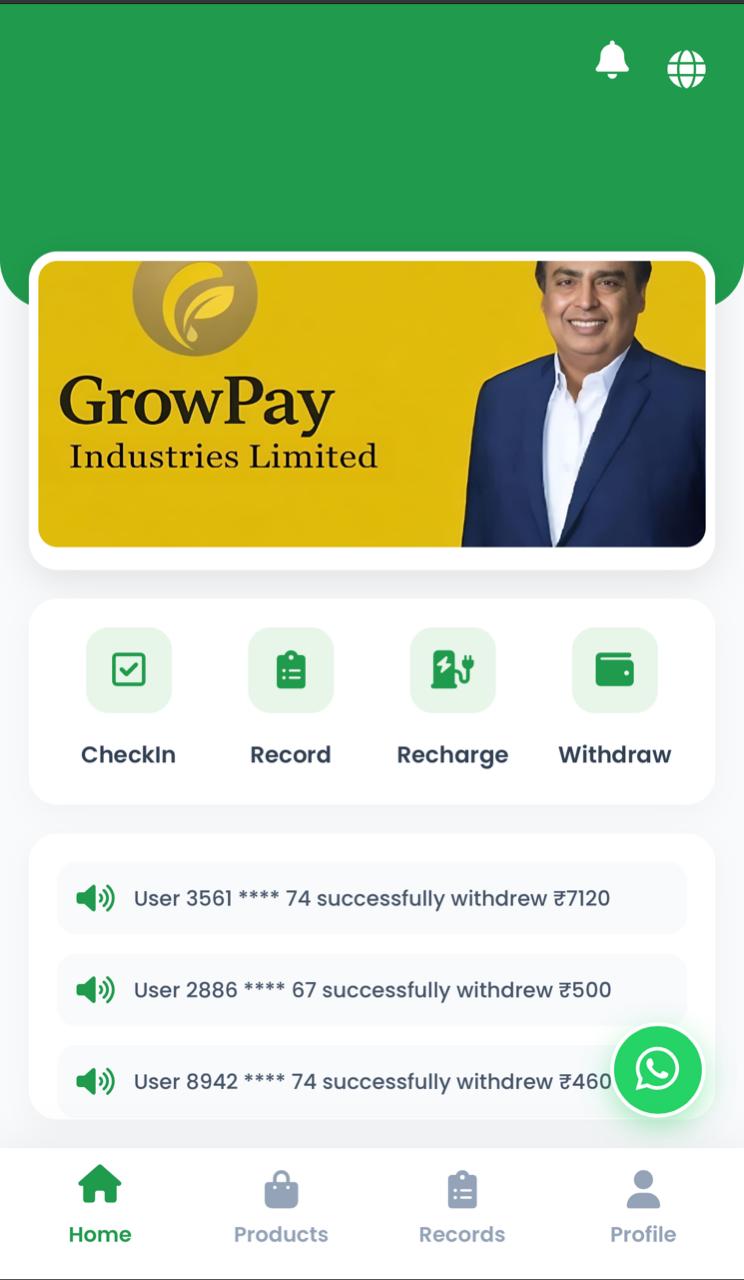Open the Profile tab
The height and width of the screenshot is (1280, 744).
pyautogui.click(x=643, y=1205)
